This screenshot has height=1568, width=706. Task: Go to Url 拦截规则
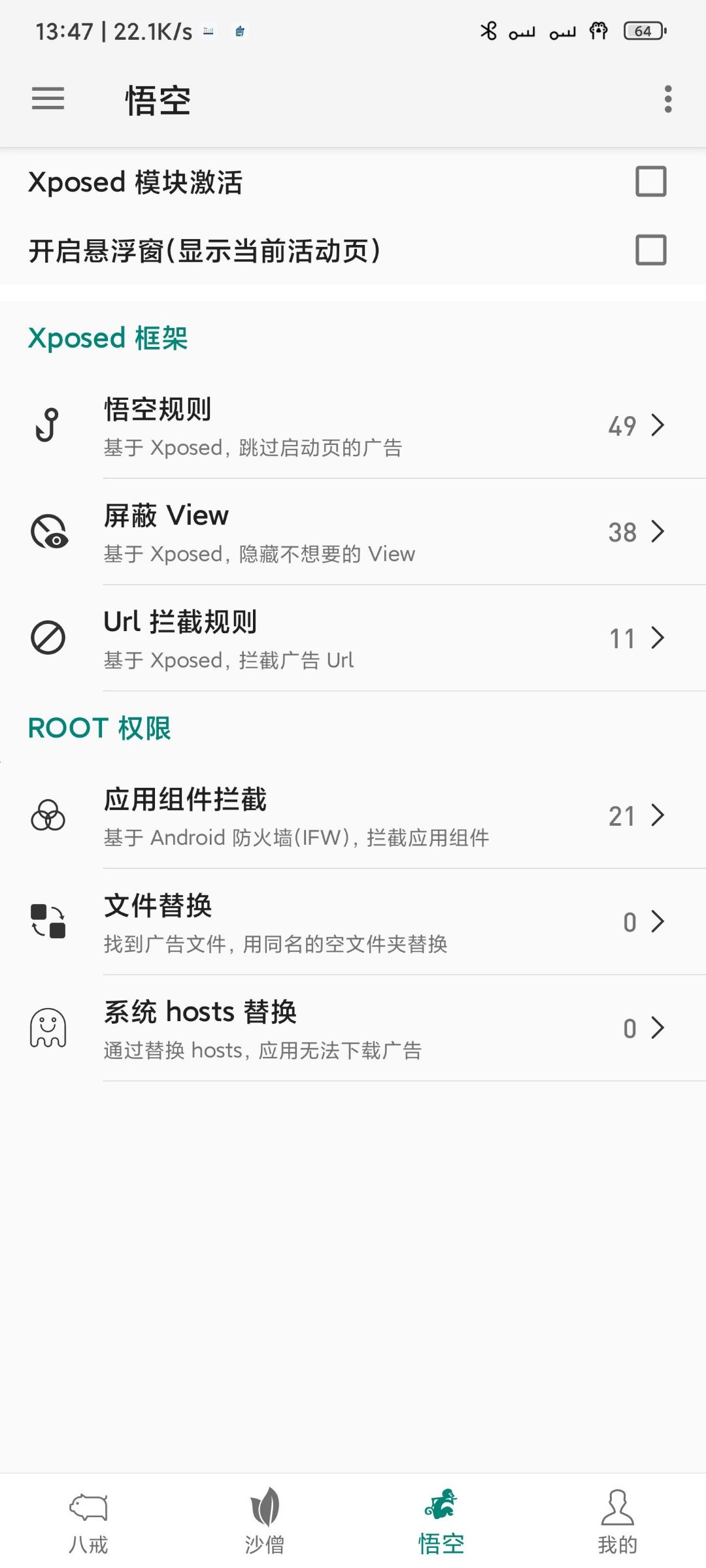[353, 638]
